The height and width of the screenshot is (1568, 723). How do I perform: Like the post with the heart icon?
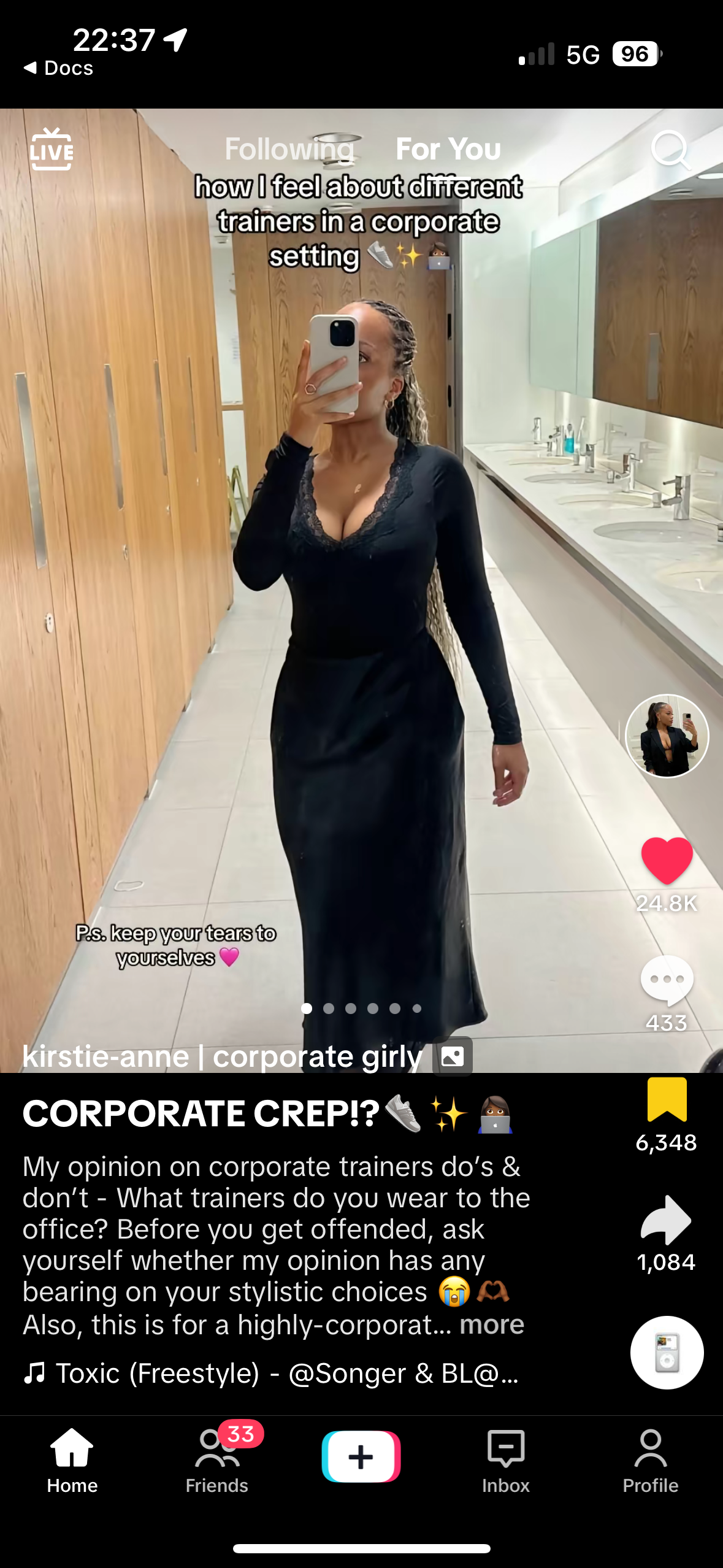667,859
